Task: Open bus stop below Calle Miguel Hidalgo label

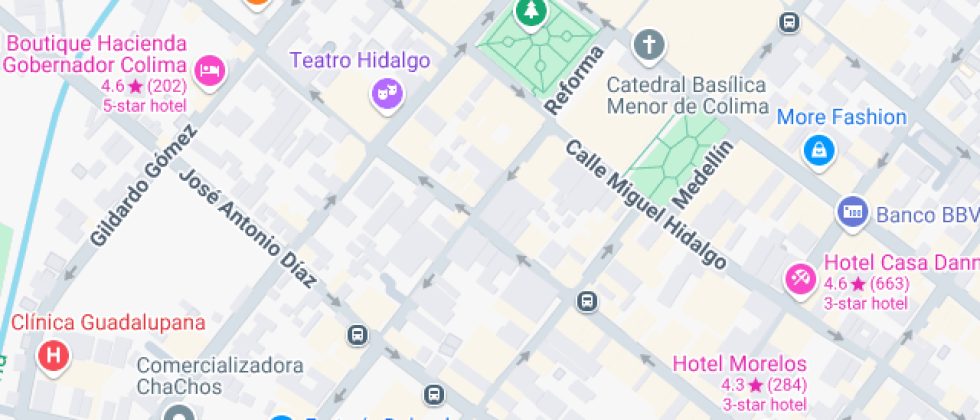Action: pos(588,300)
